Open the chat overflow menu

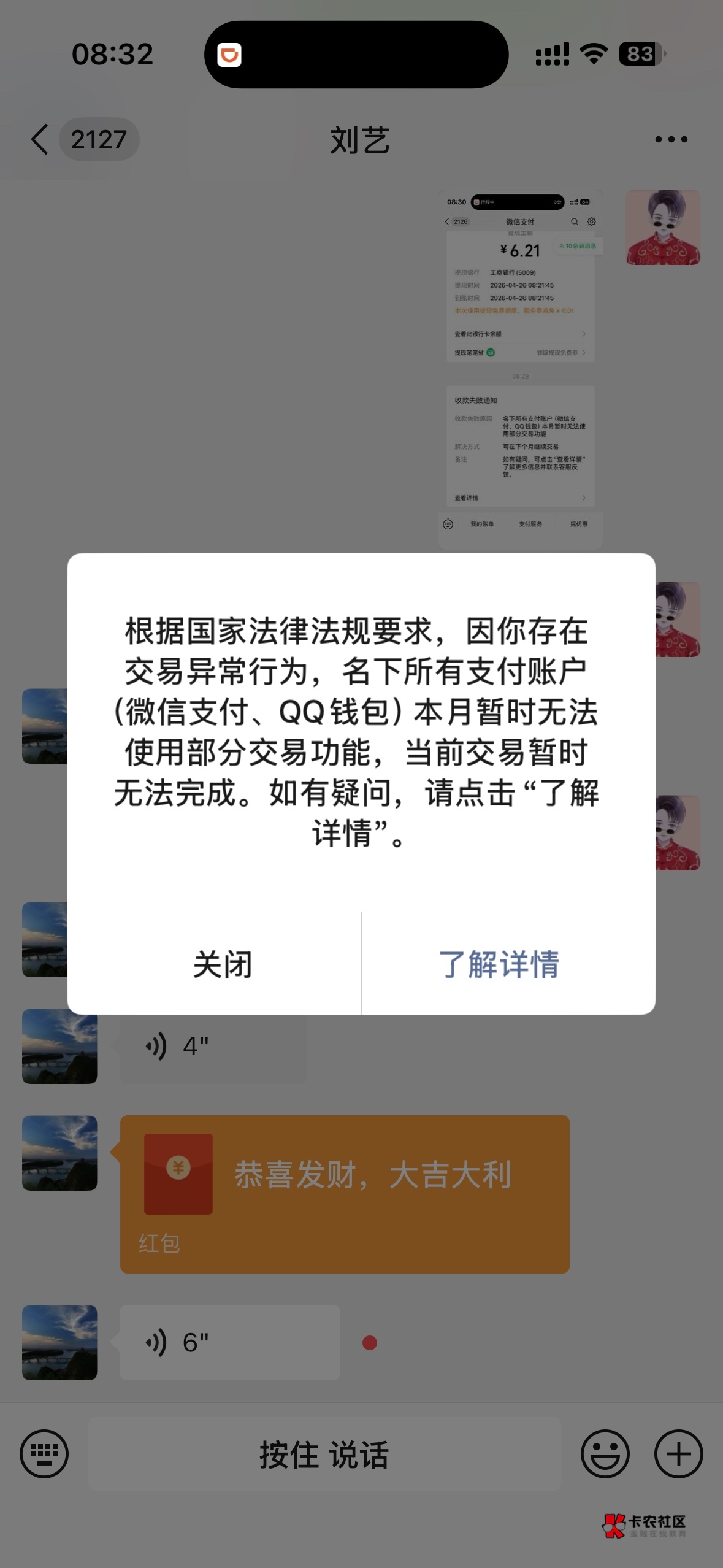(671, 139)
